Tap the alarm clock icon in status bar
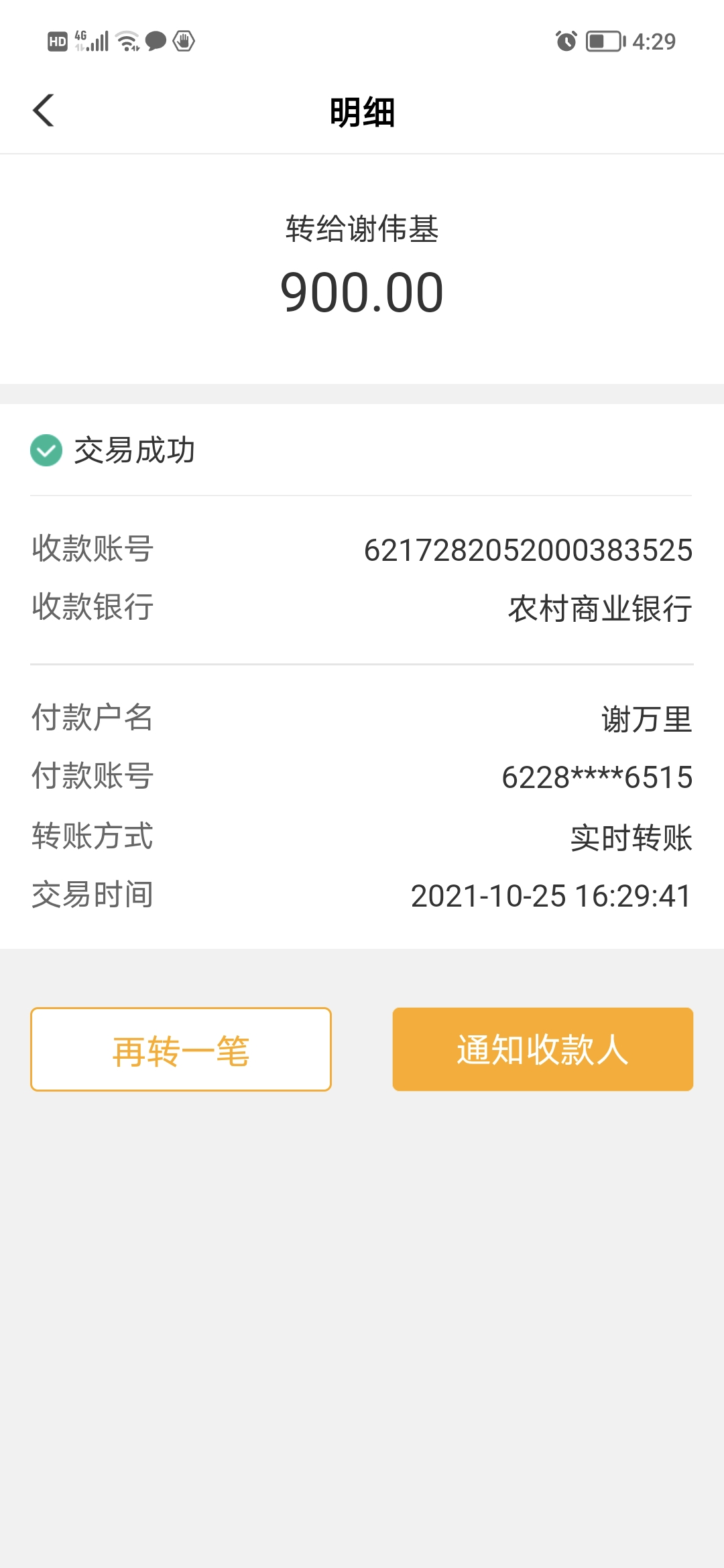The image size is (724, 1568). (564, 42)
